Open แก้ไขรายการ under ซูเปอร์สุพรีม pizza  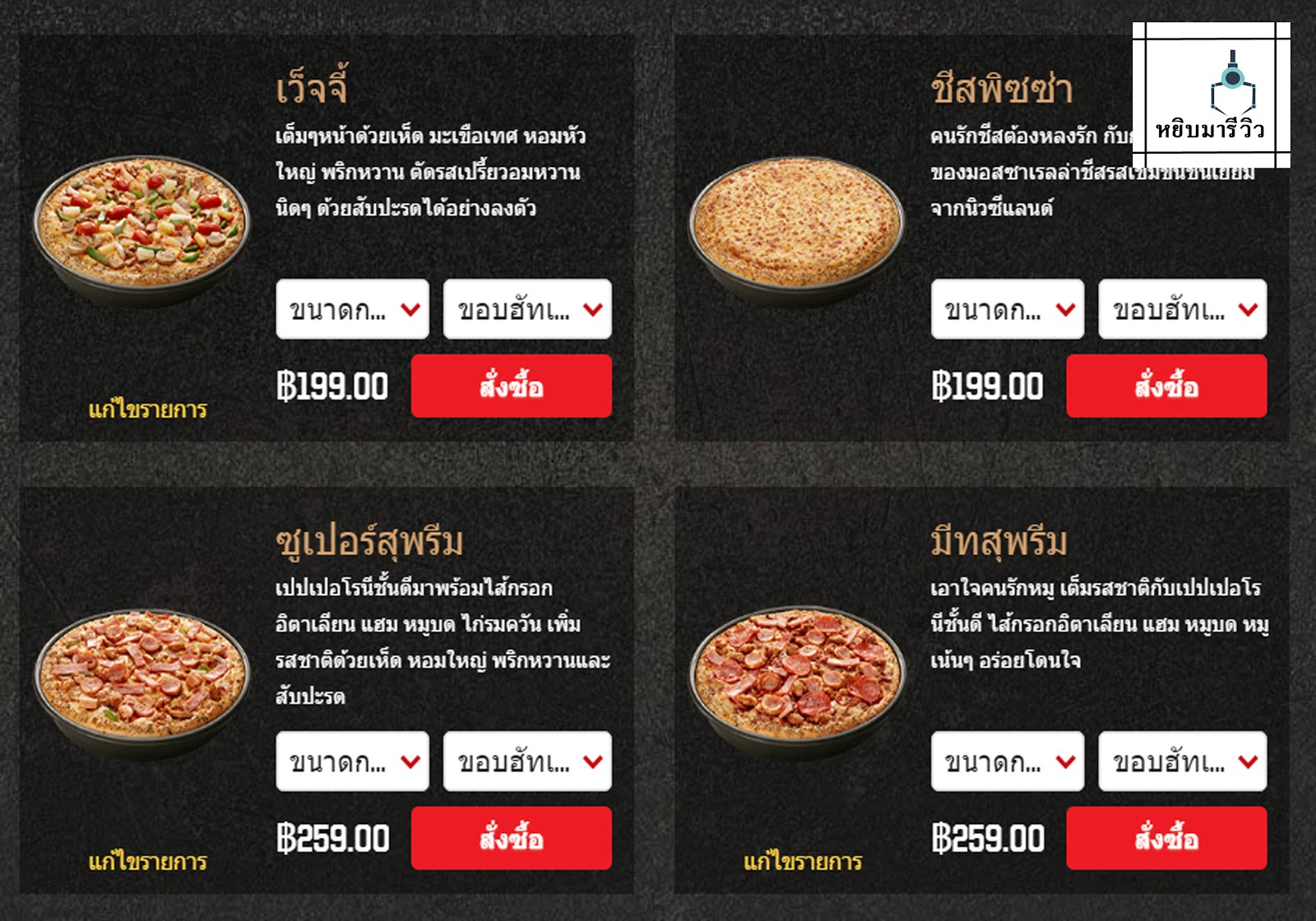coord(147,862)
